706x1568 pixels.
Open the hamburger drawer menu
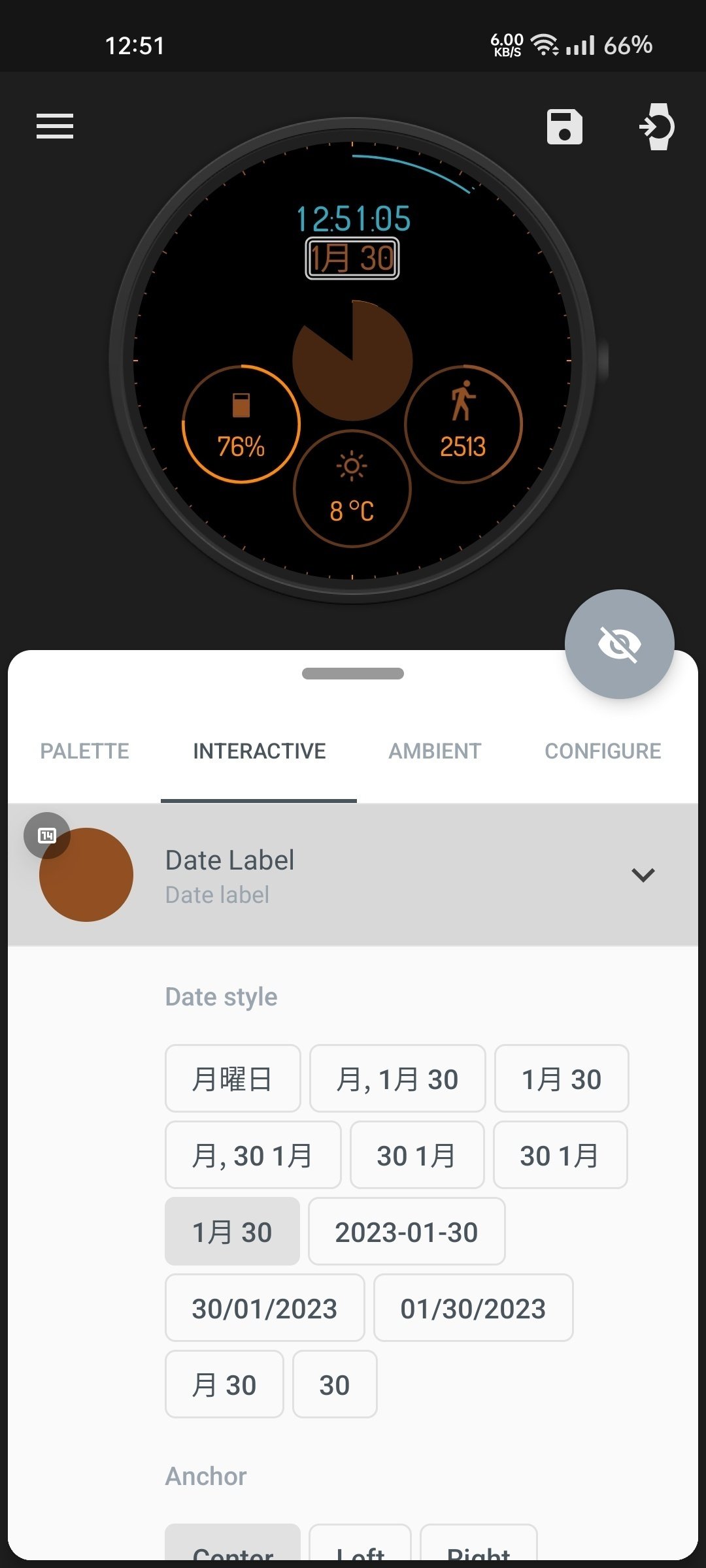[55, 126]
